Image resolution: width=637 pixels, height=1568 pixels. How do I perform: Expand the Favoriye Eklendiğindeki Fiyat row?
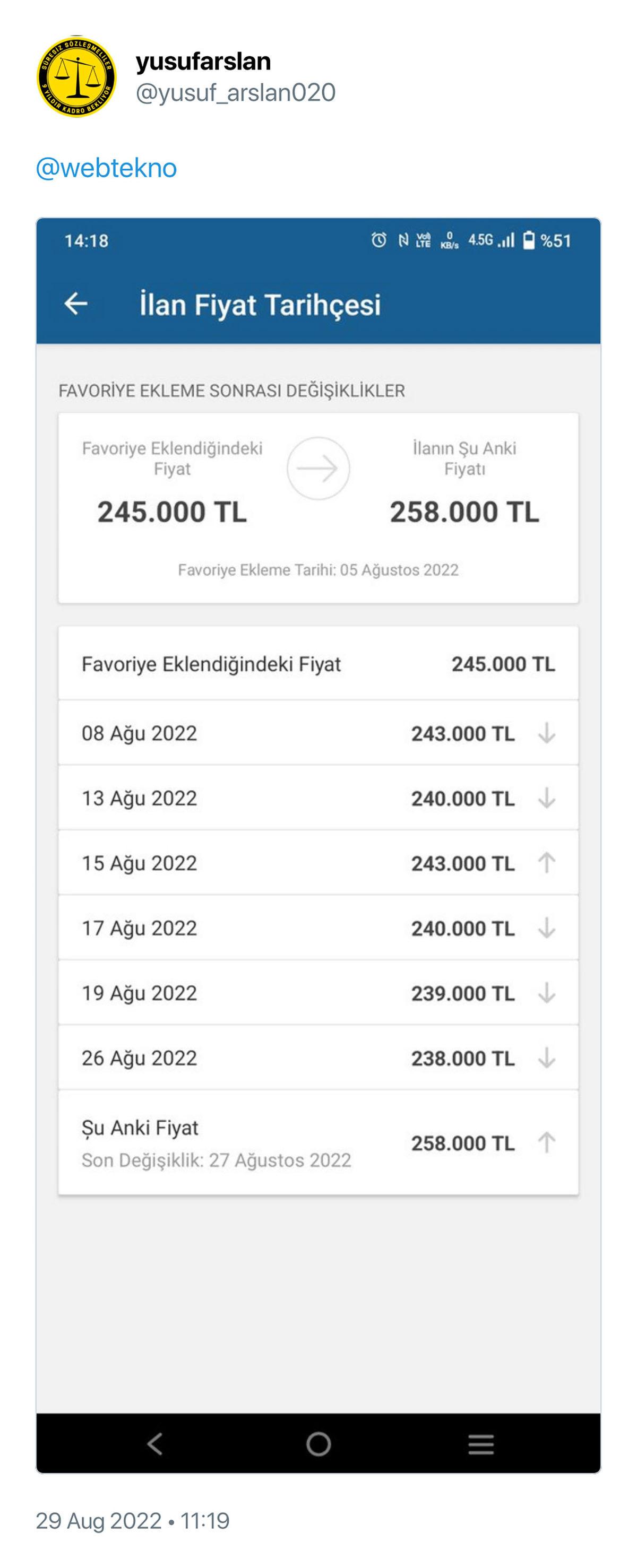[317, 665]
